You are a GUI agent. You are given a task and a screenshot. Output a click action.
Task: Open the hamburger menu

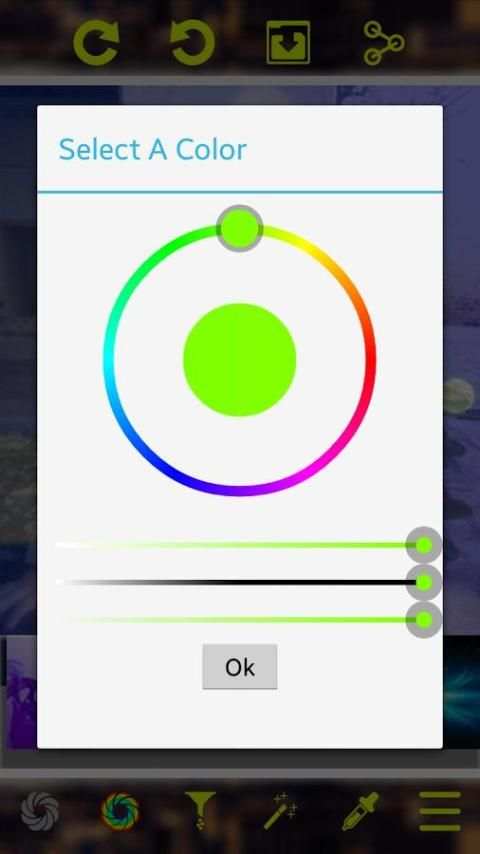point(440,811)
